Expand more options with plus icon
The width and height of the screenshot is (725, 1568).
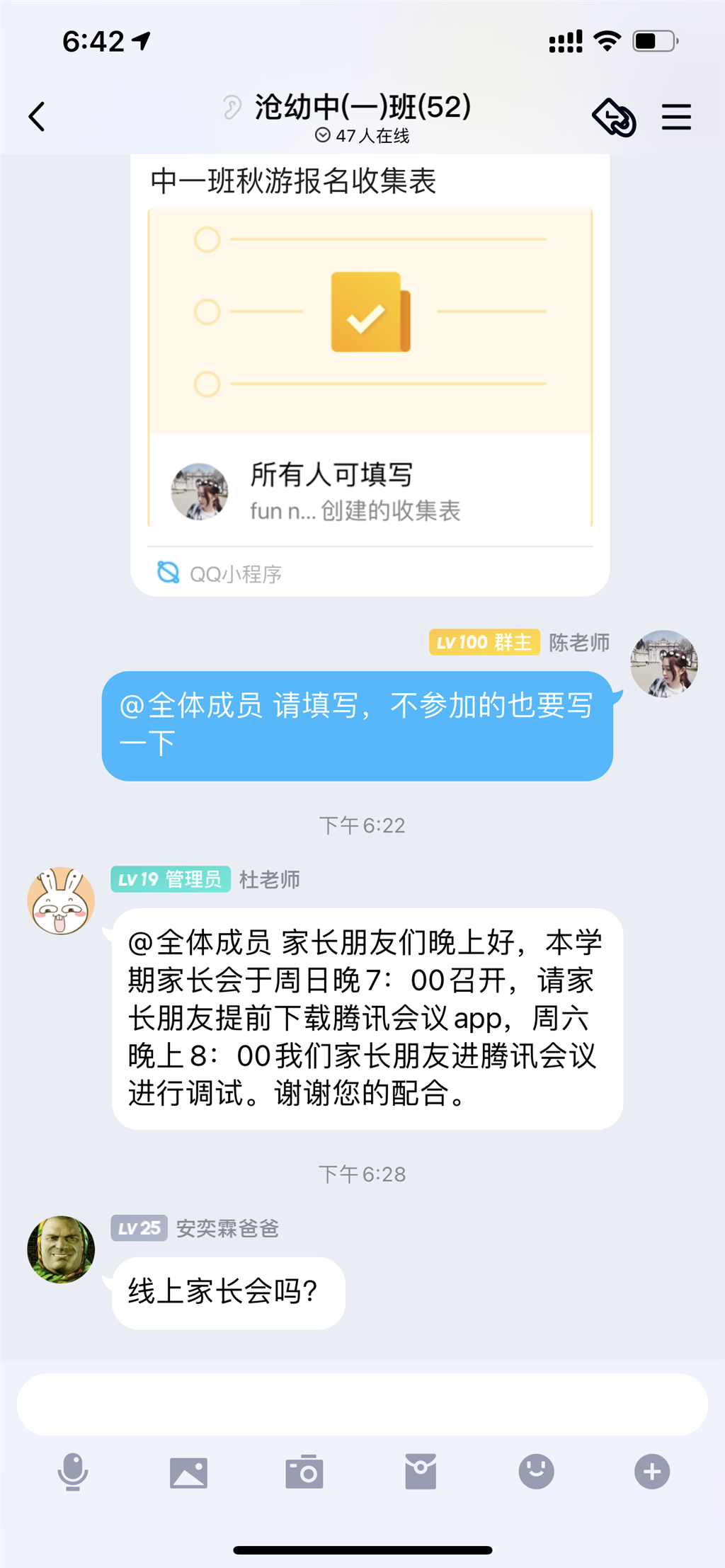coord(652,1472)
